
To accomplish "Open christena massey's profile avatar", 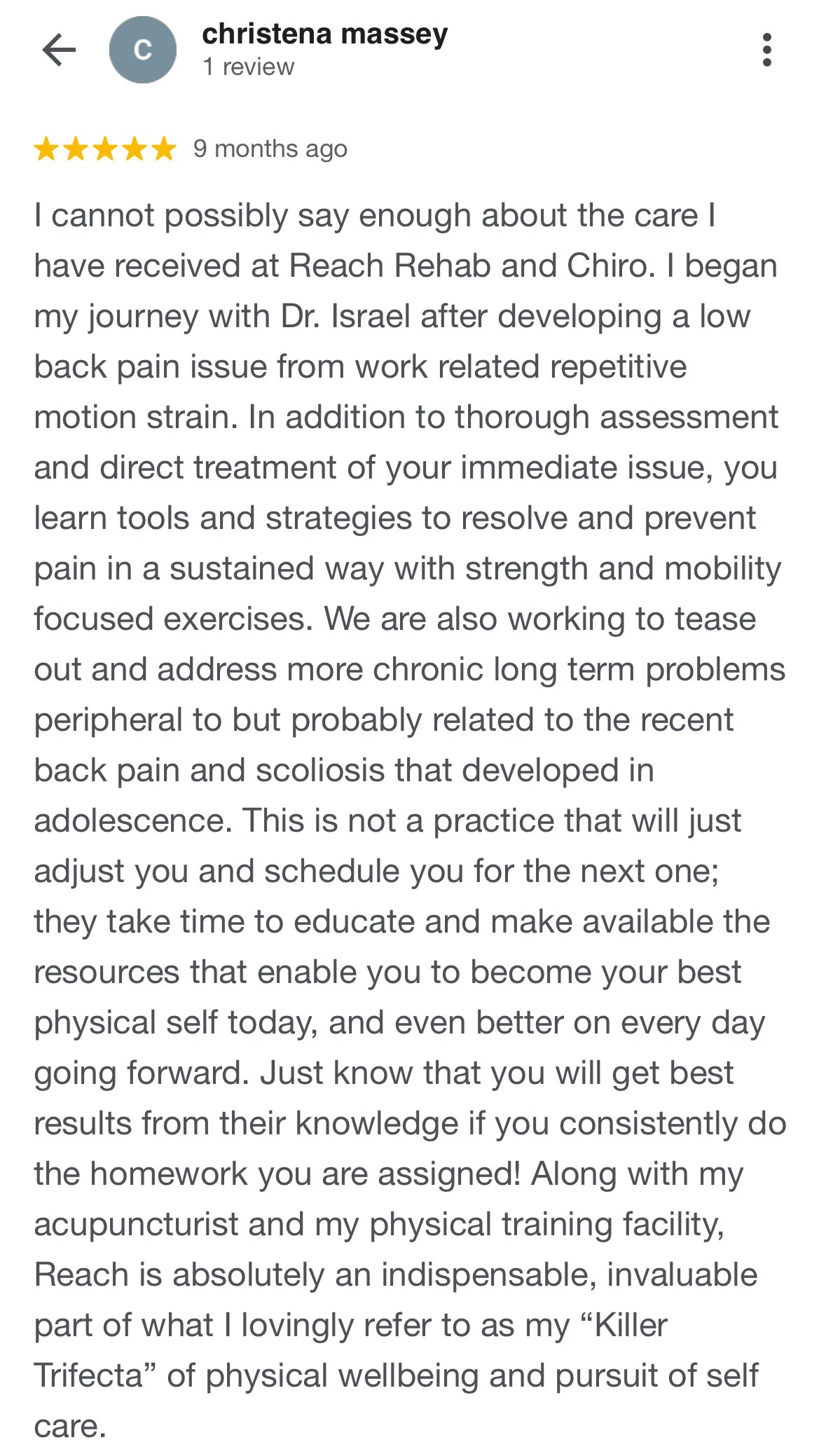I will tap(143, 50).
